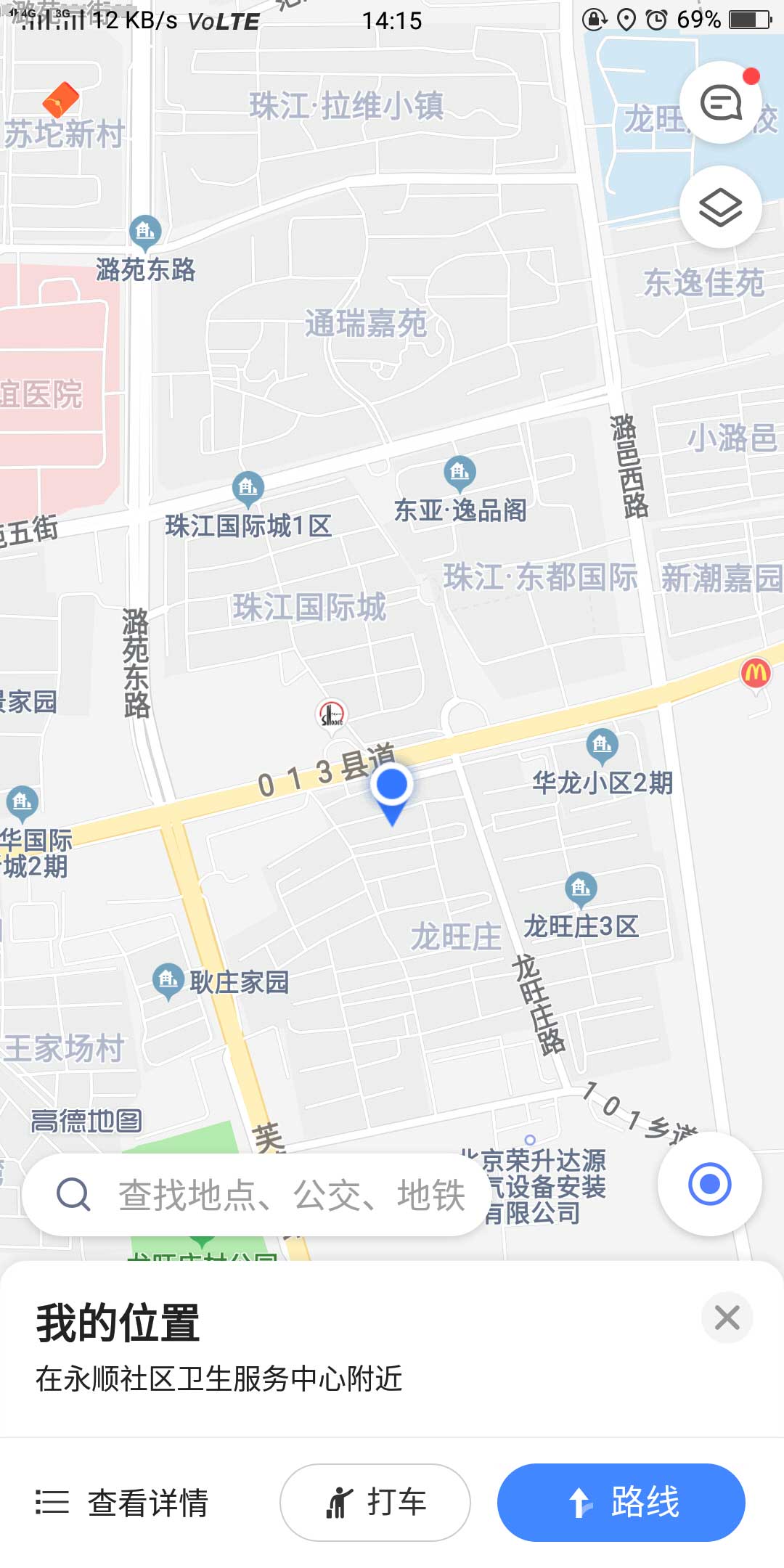Close the 我的位置 card
The width and height of the screenshot is (784, 1568).
tap(727, 1317)
